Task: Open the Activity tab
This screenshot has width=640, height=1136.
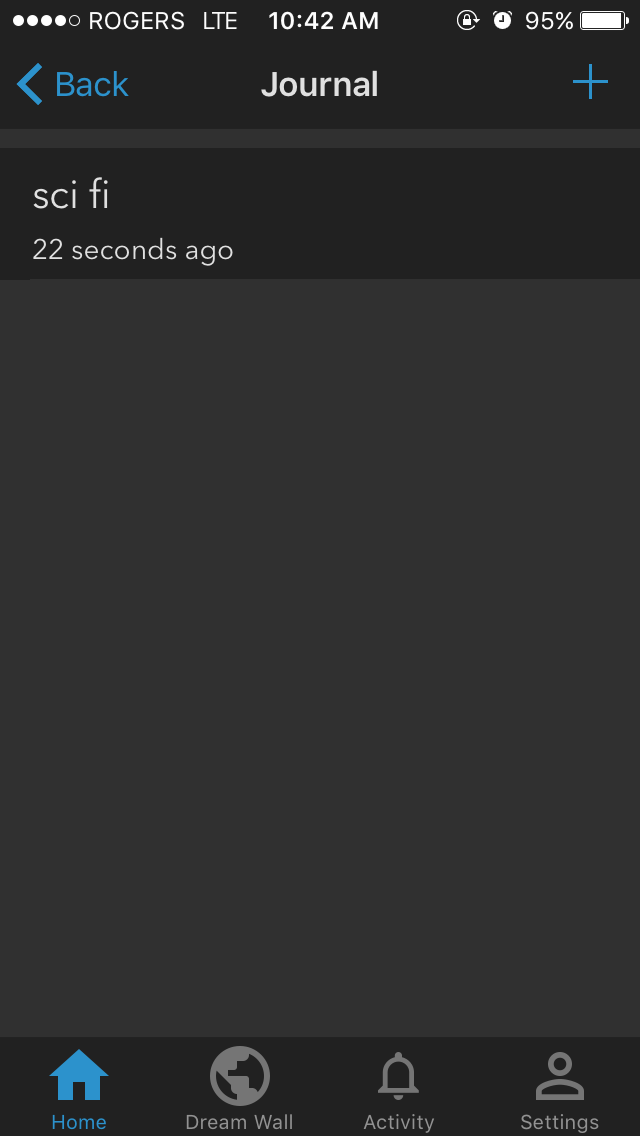Action: tap(398, 1088)
